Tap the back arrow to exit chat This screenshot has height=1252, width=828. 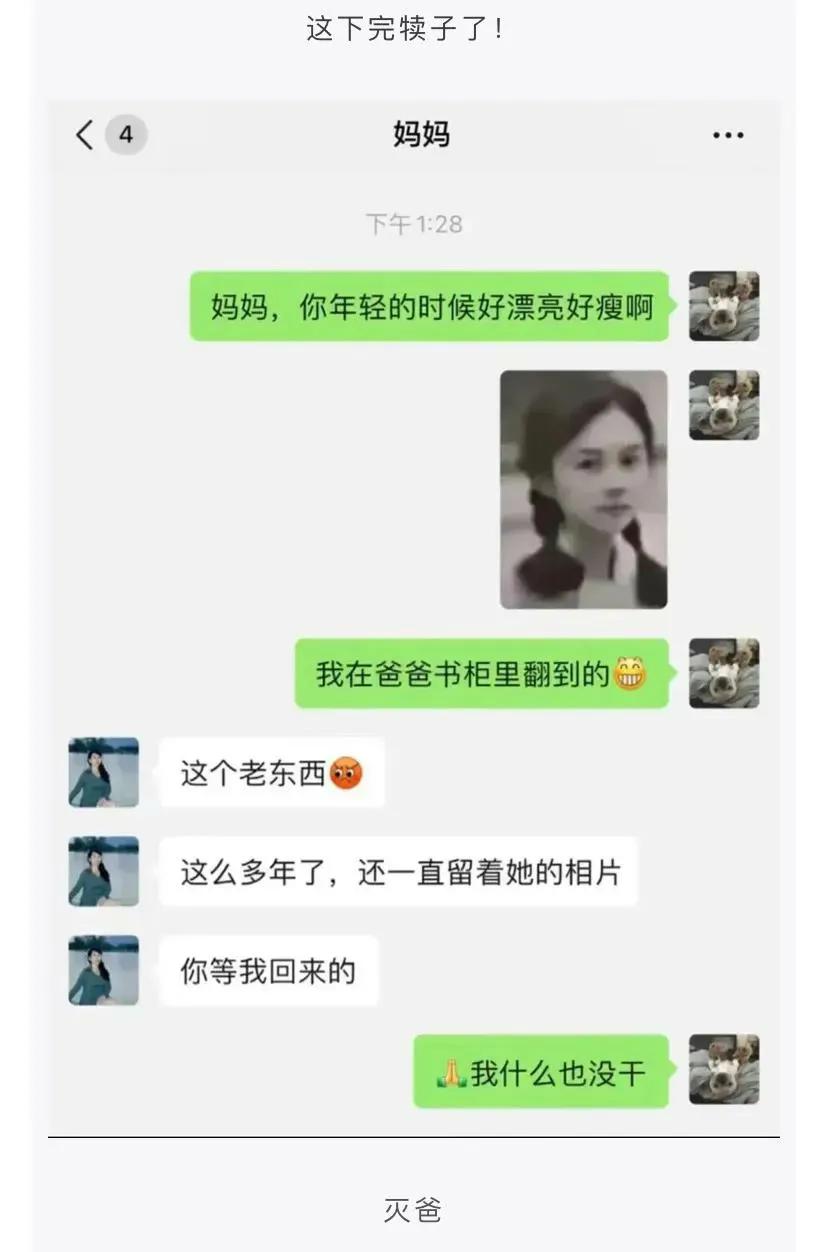click(x=85, y=134)
